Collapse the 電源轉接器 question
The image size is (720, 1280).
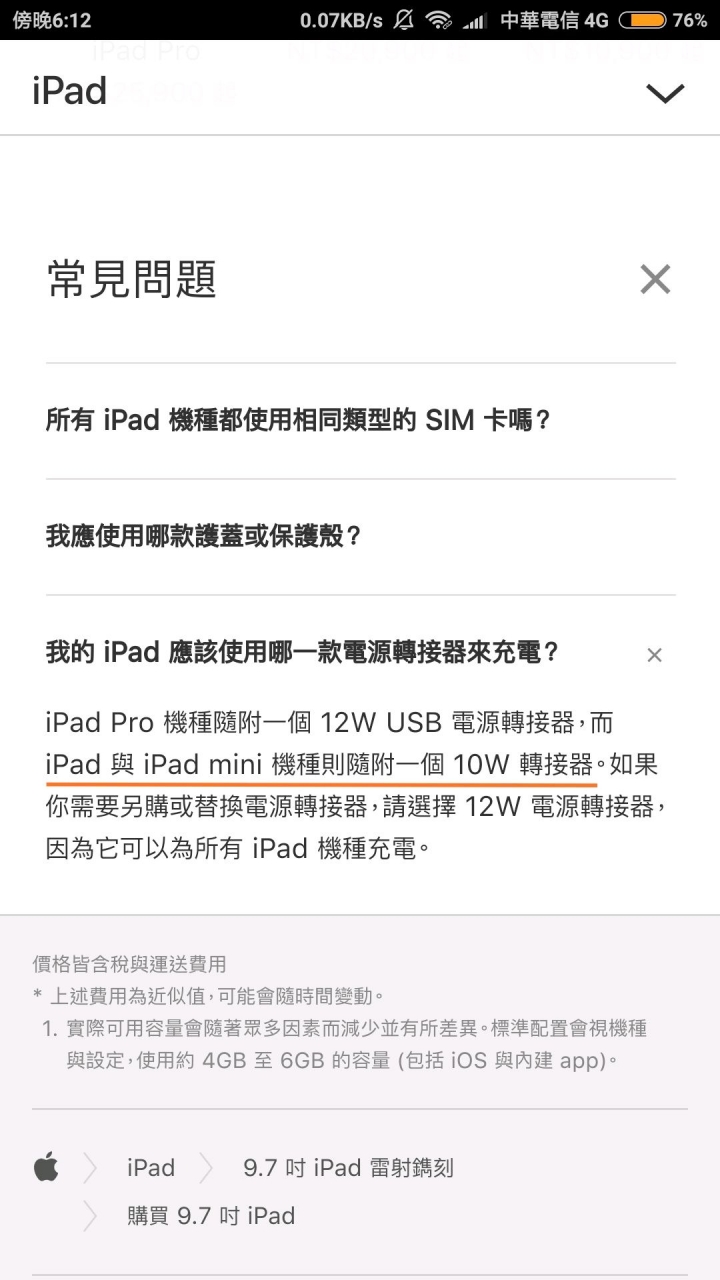click(x=654, y=655)
